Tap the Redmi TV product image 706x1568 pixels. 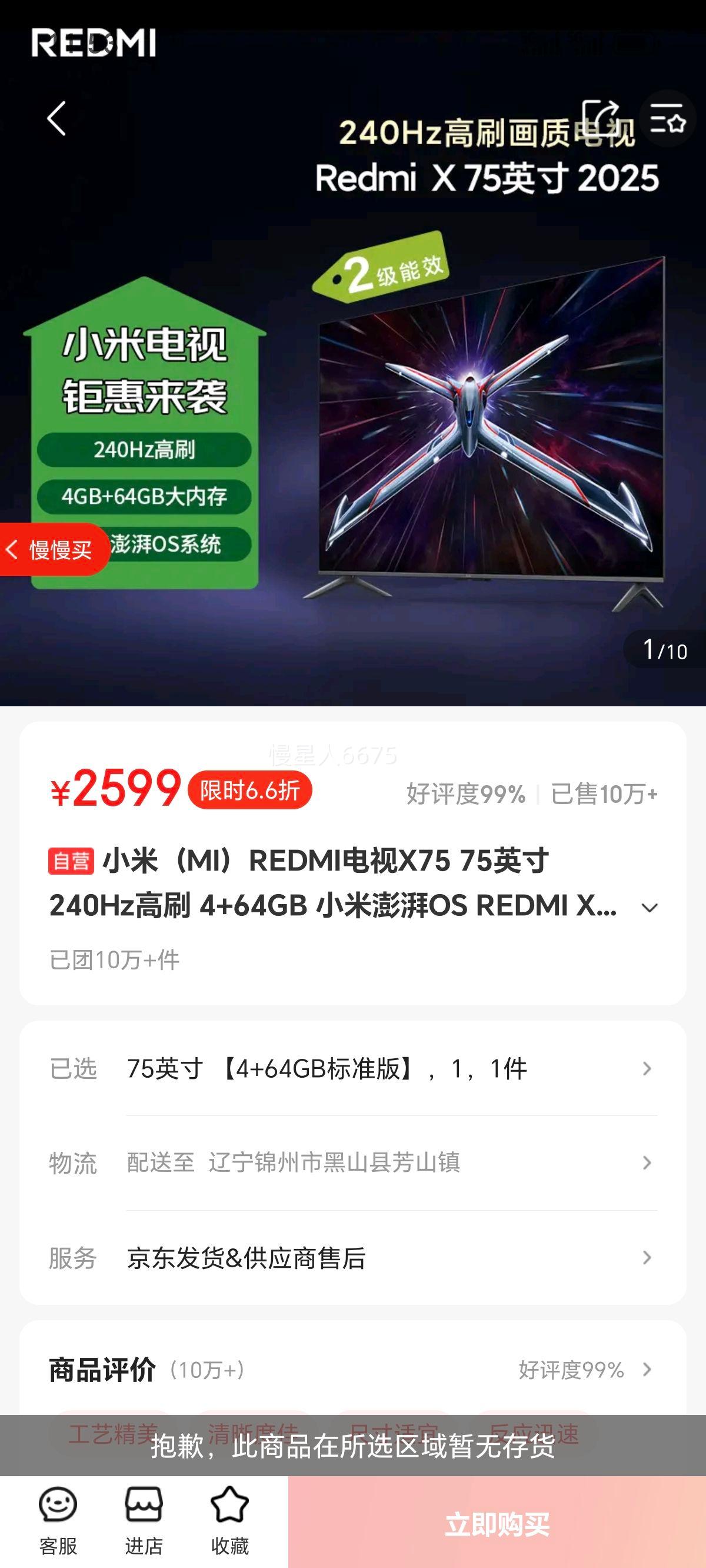tap(487, 438)
